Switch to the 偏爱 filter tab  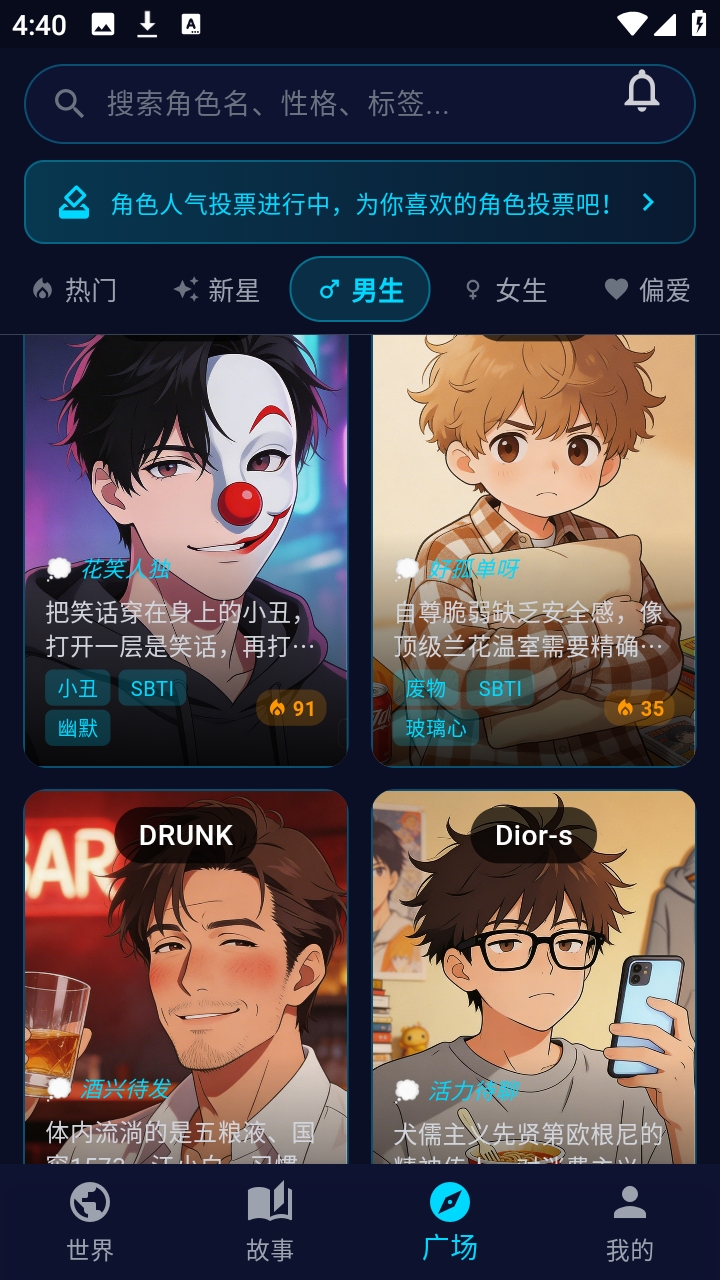point(648,290)
